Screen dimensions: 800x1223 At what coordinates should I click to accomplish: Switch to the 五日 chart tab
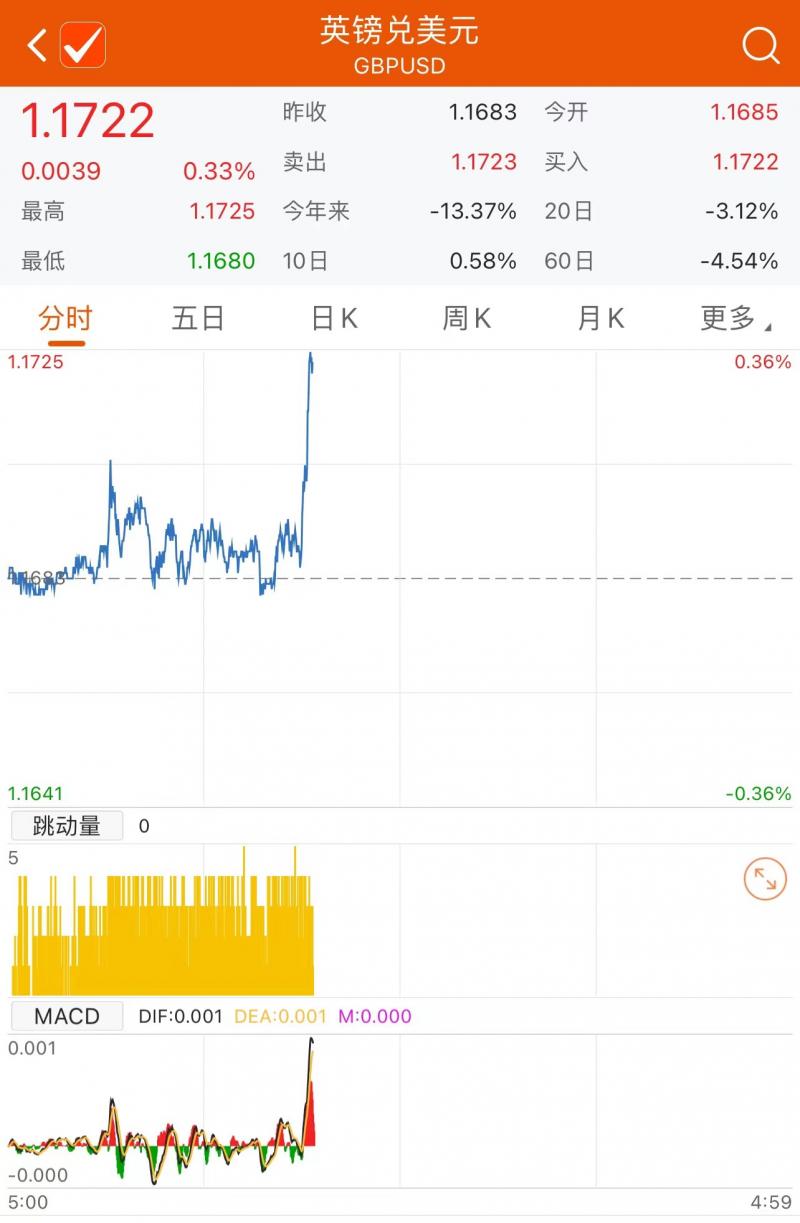coord(198,319)
